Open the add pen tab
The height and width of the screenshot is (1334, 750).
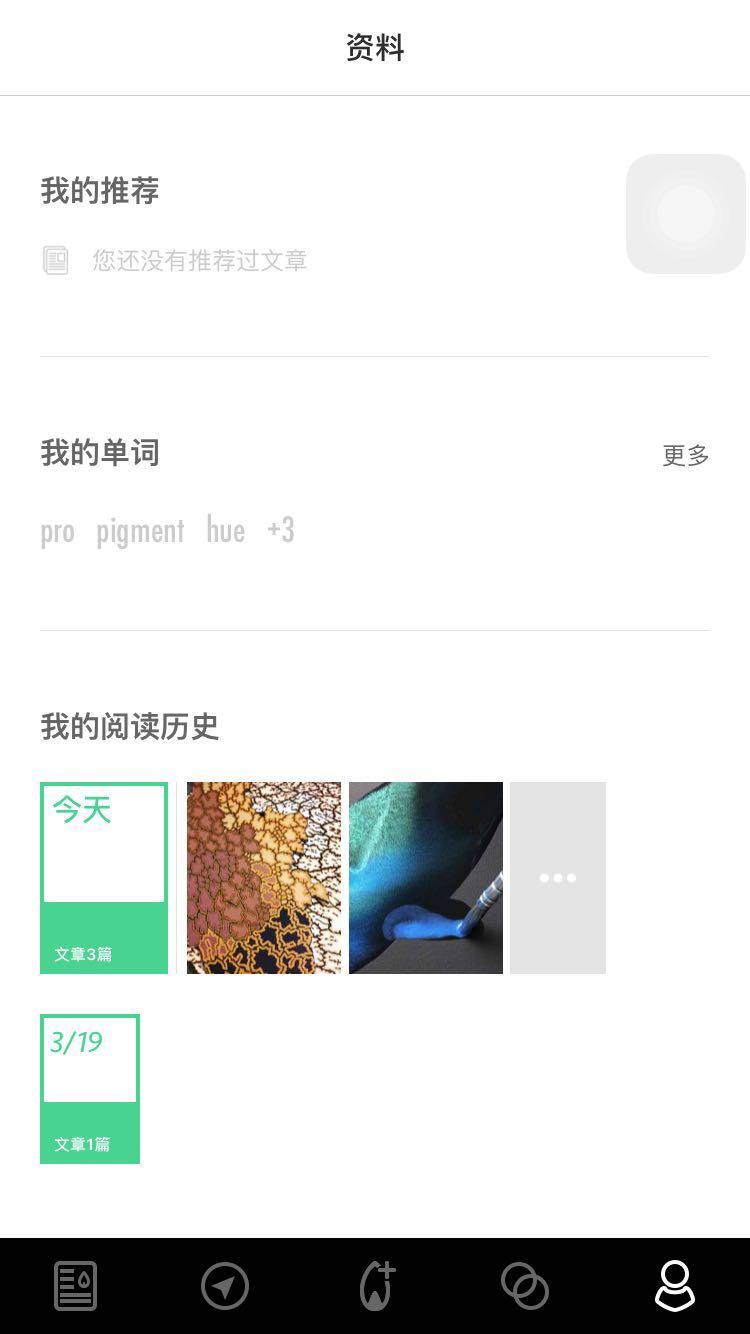click(x=376, y=1286)
